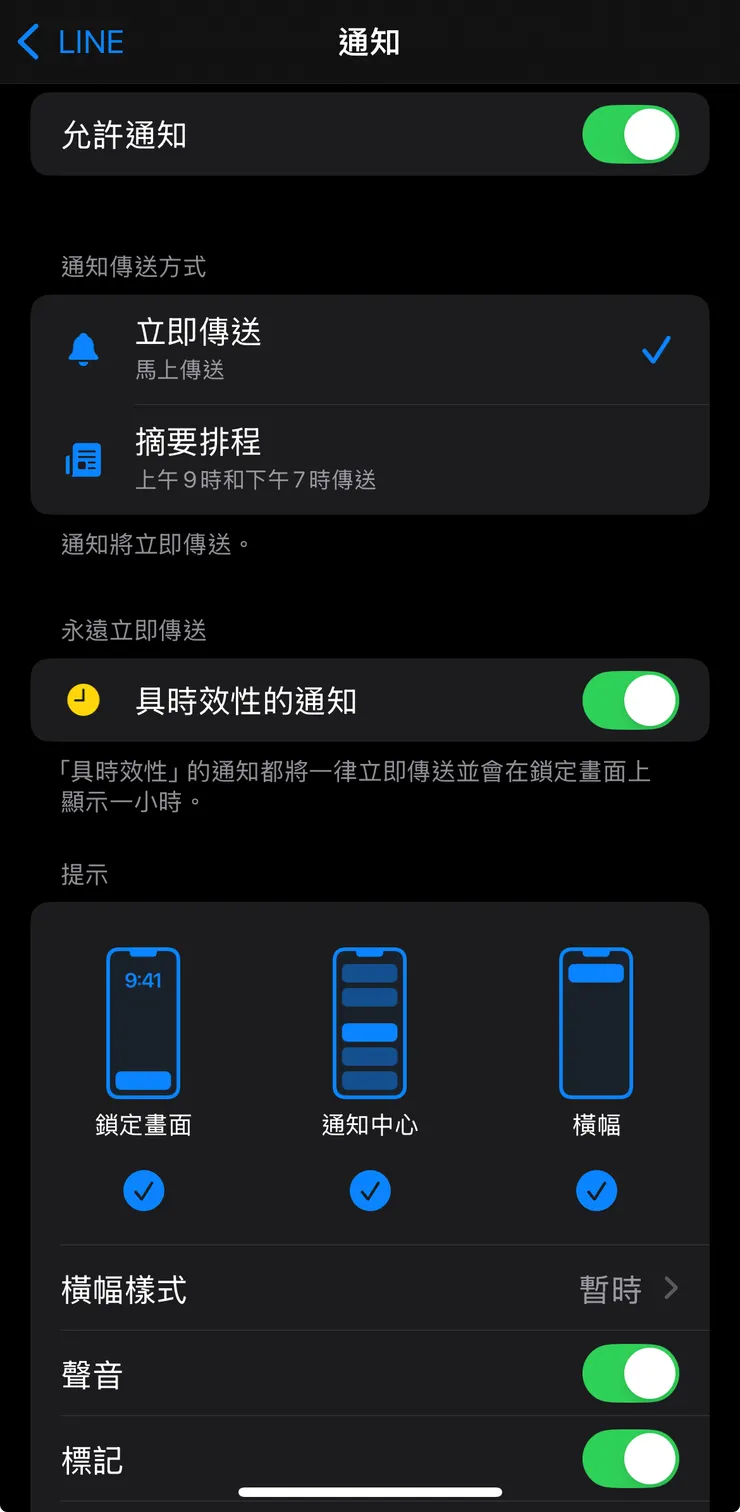Tap the scheduled summary icon beside 摘要排程
The image size is (740, 1512).
pos(84,459)
